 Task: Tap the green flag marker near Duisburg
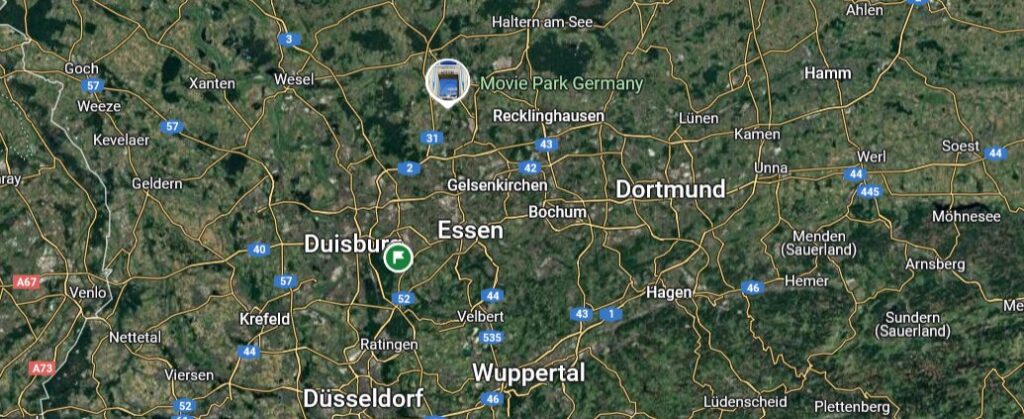[399, 257]
